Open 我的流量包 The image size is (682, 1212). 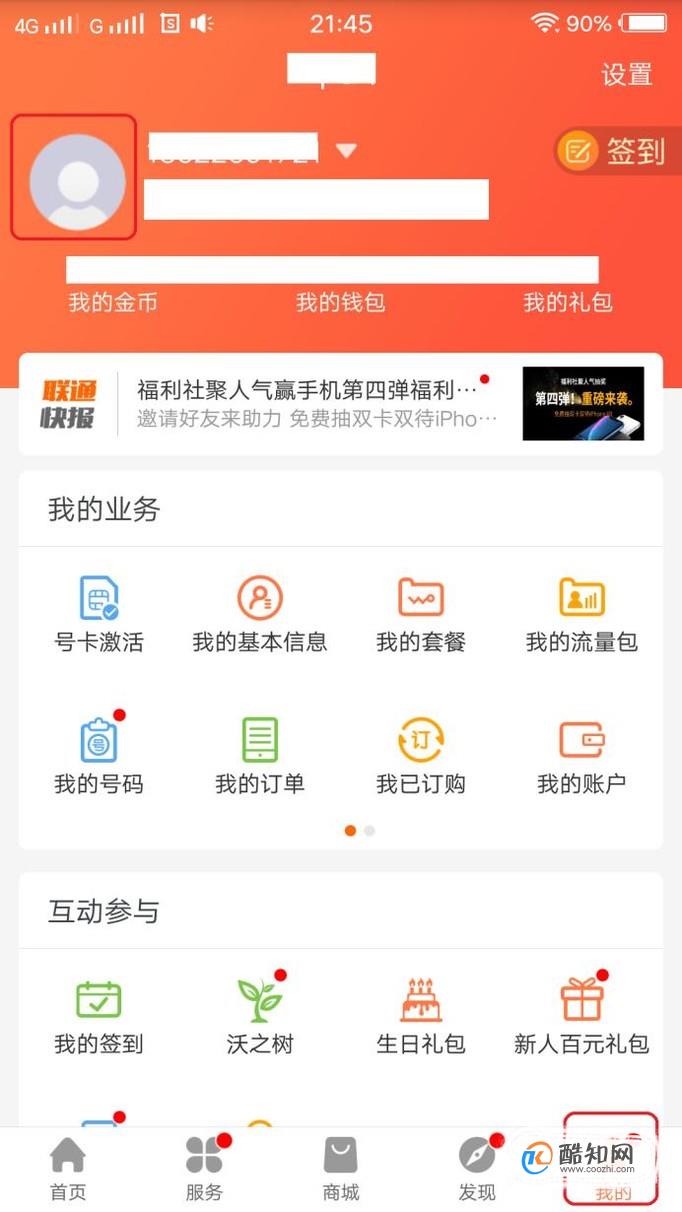click(x=582, y=614)
